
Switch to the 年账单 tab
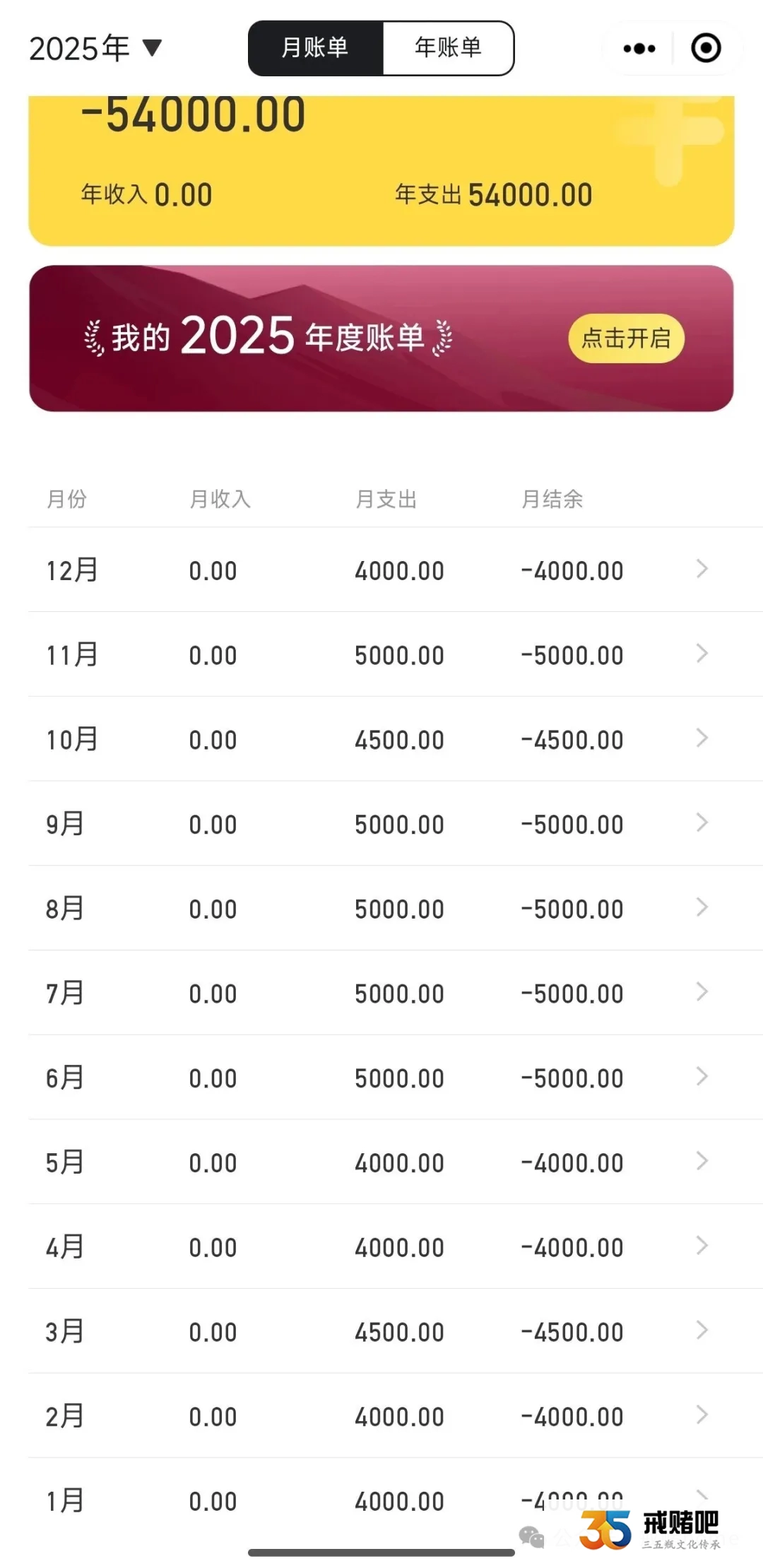[448, 48]
